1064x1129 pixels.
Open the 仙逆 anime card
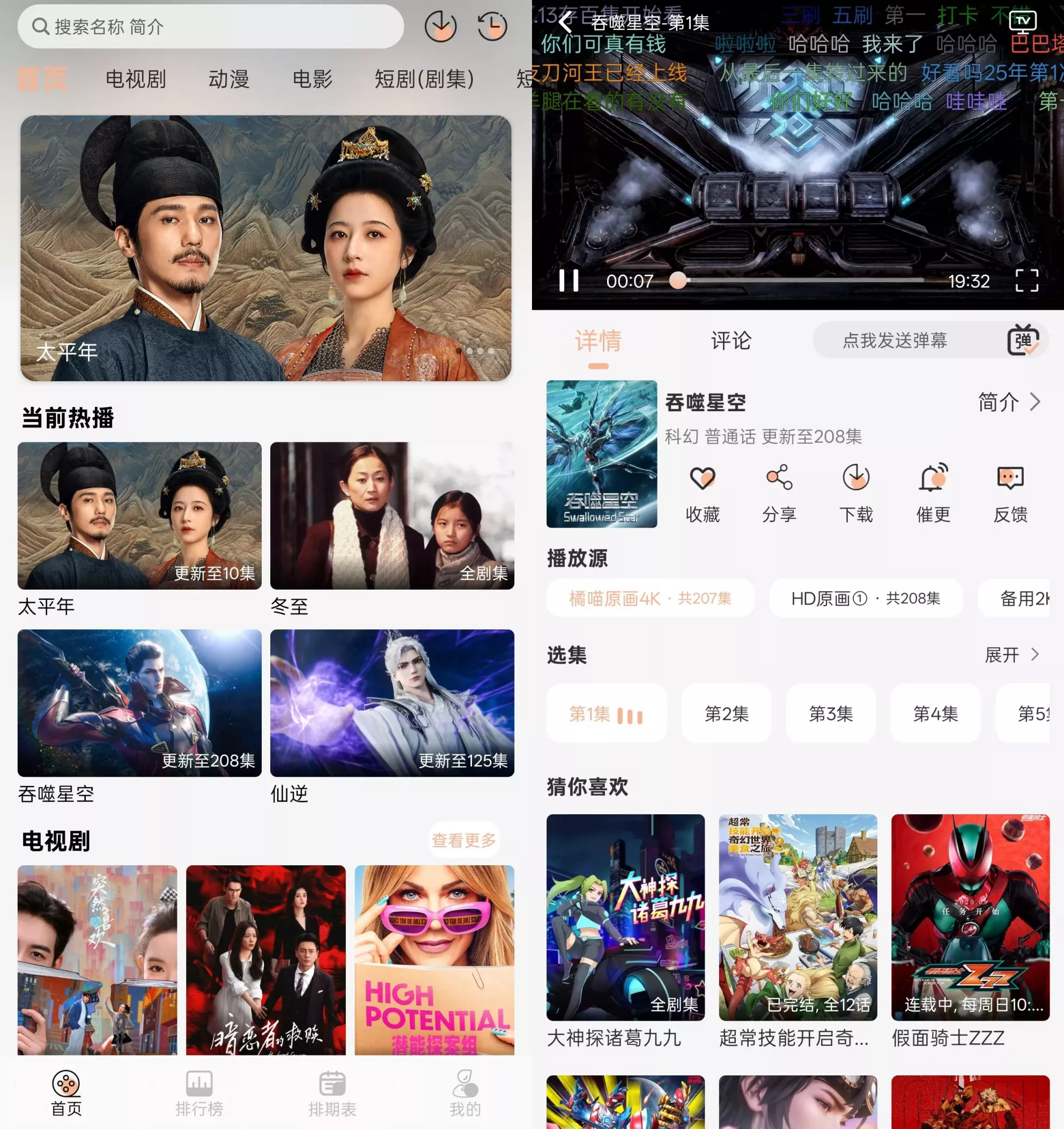point(392,703)
